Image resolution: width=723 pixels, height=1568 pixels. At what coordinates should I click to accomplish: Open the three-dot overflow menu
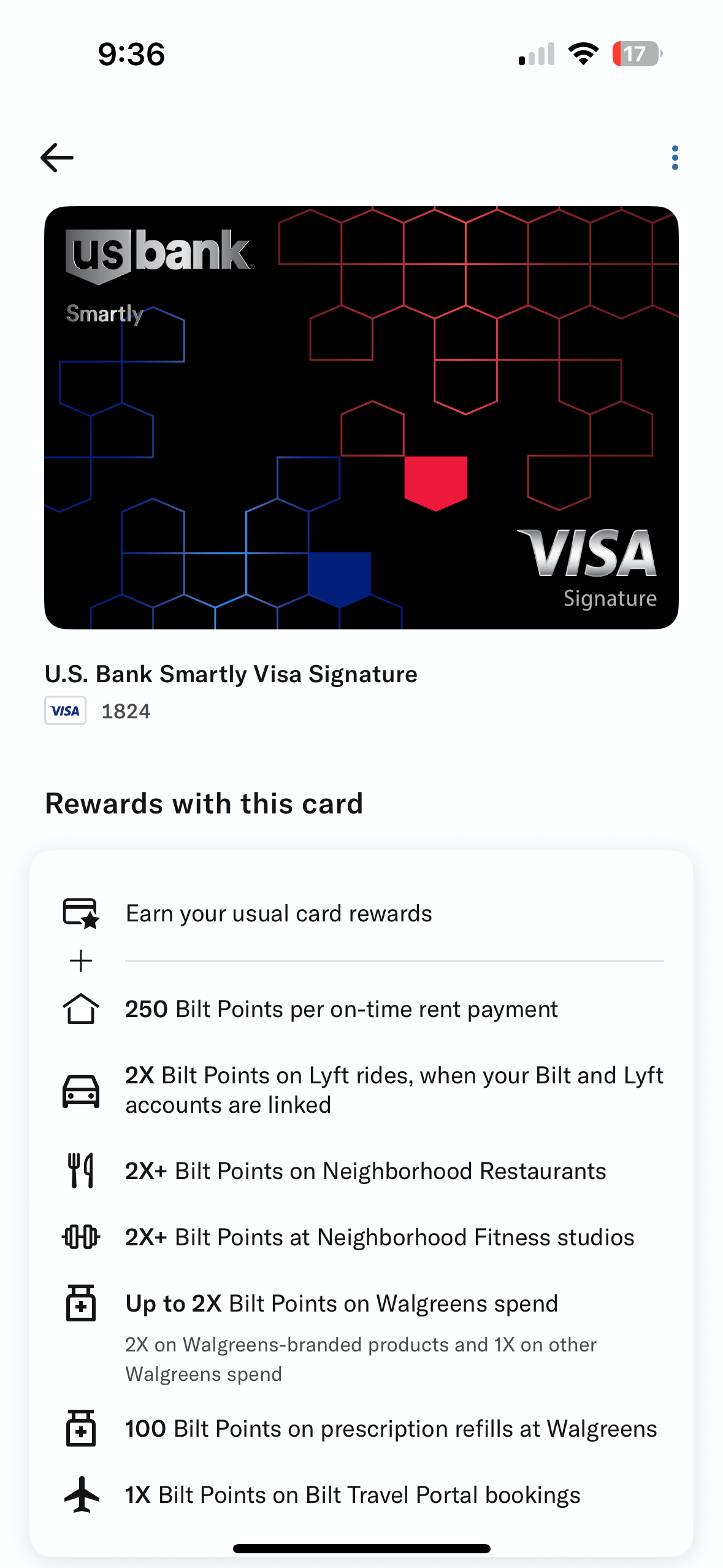(675, 158)
